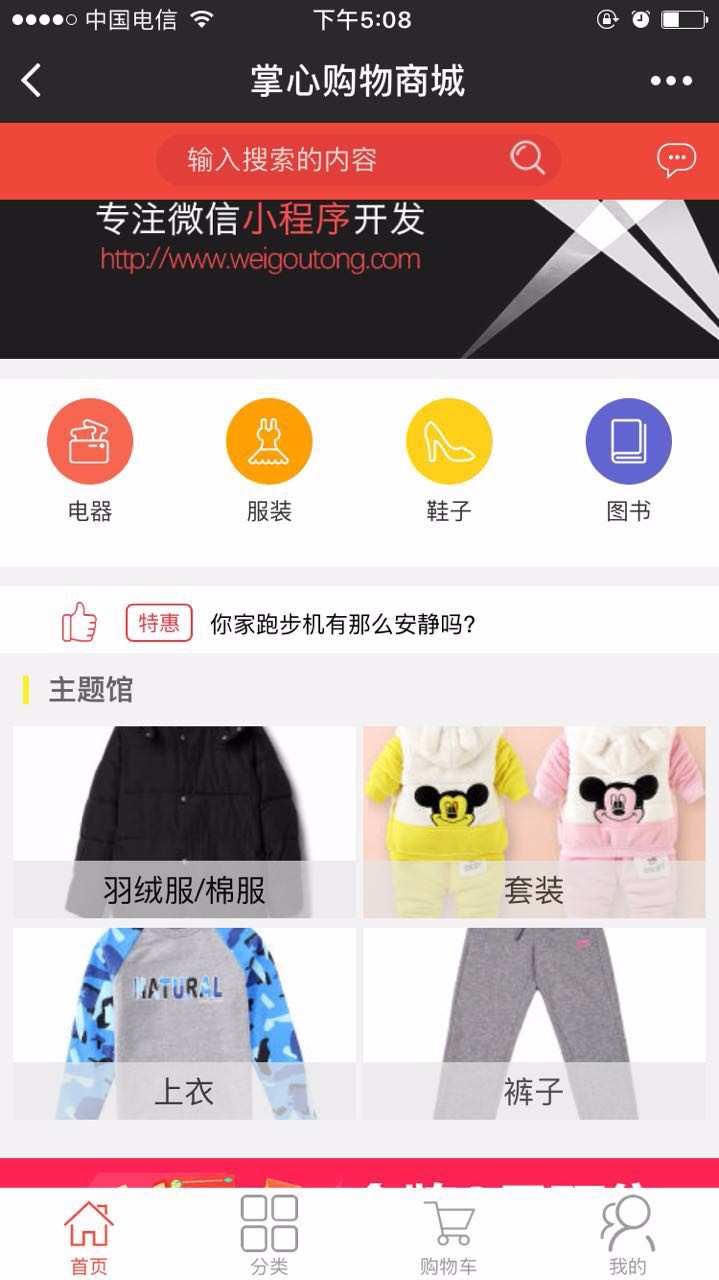Open the chat message icon
This screenshot has height=1280, width=719.
[676, 160]
